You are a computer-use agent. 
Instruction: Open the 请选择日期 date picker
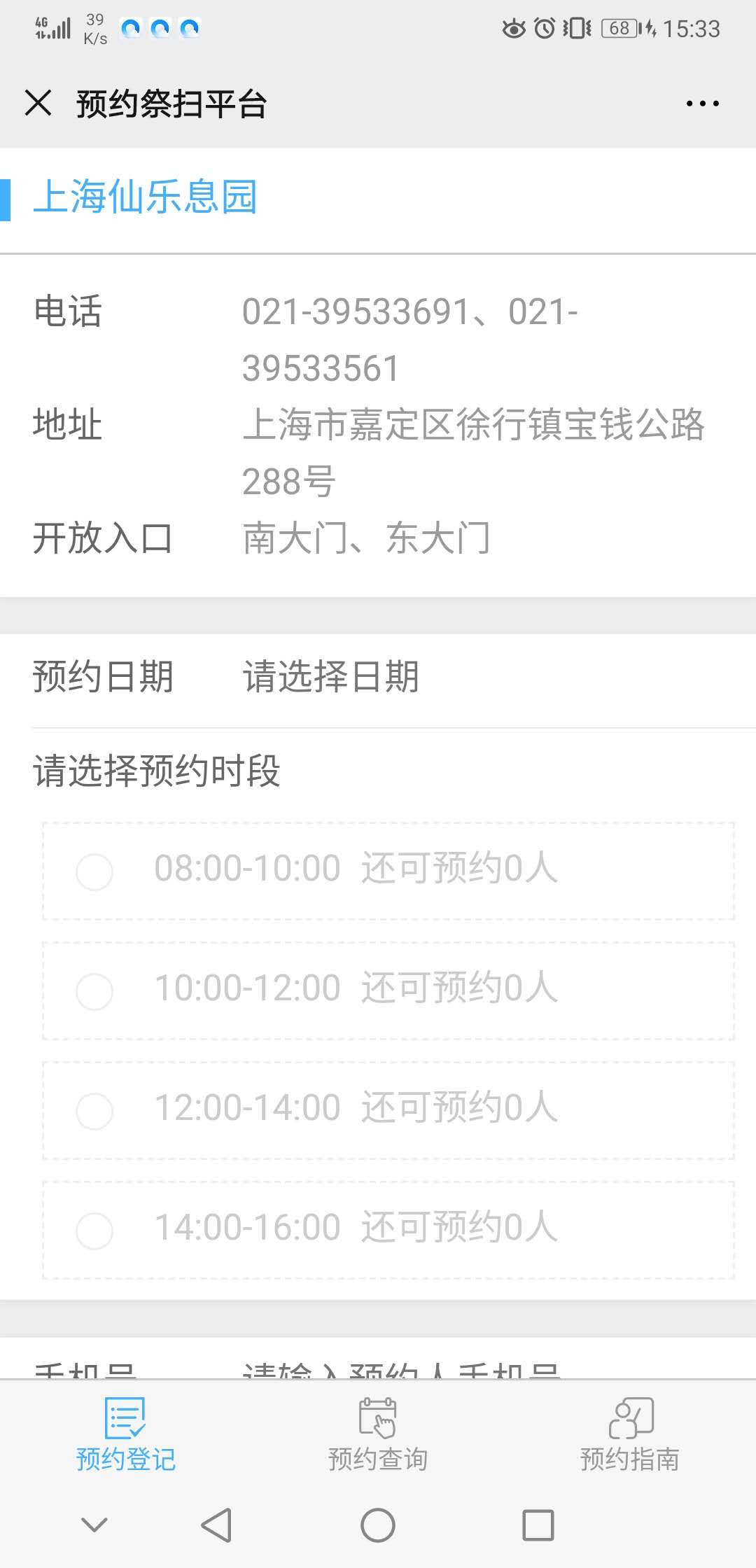(x=330, y=677)
